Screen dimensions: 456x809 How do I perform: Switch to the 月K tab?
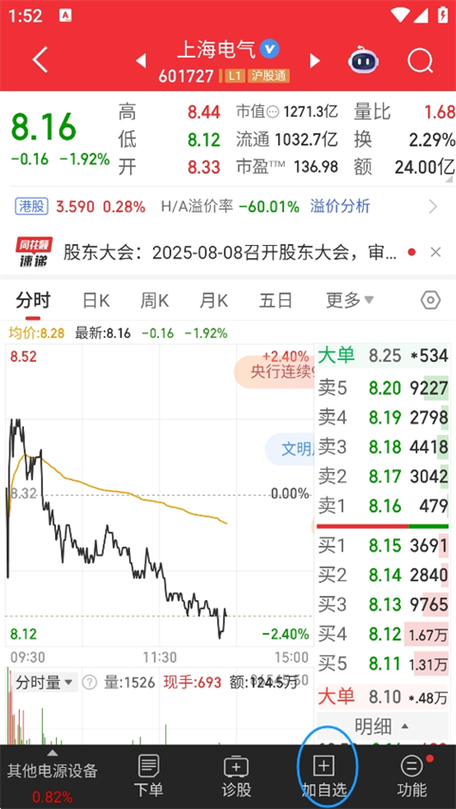coord(214,300)
